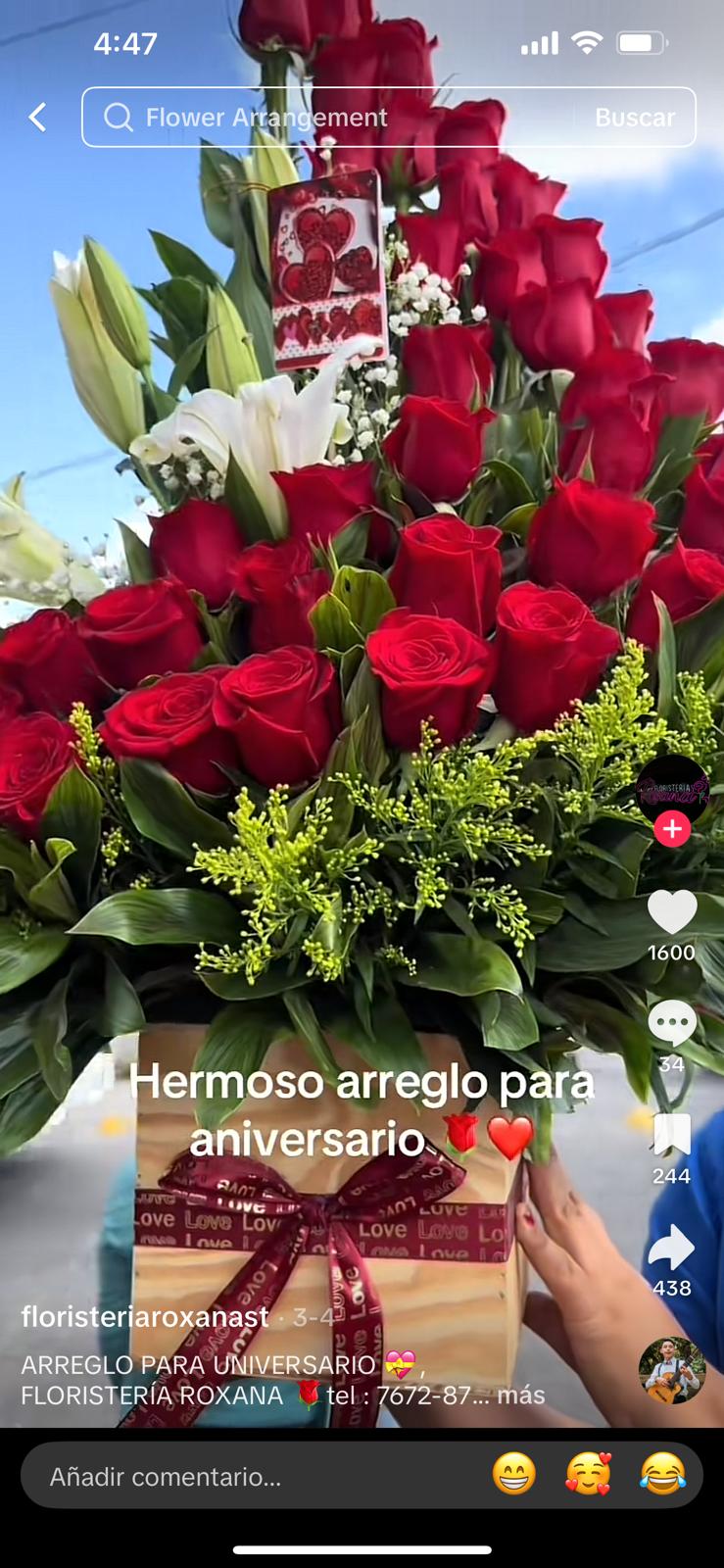Tap the back arrow at top left
Viewport: 724px width, 1568px height.
tap(36, 116)
